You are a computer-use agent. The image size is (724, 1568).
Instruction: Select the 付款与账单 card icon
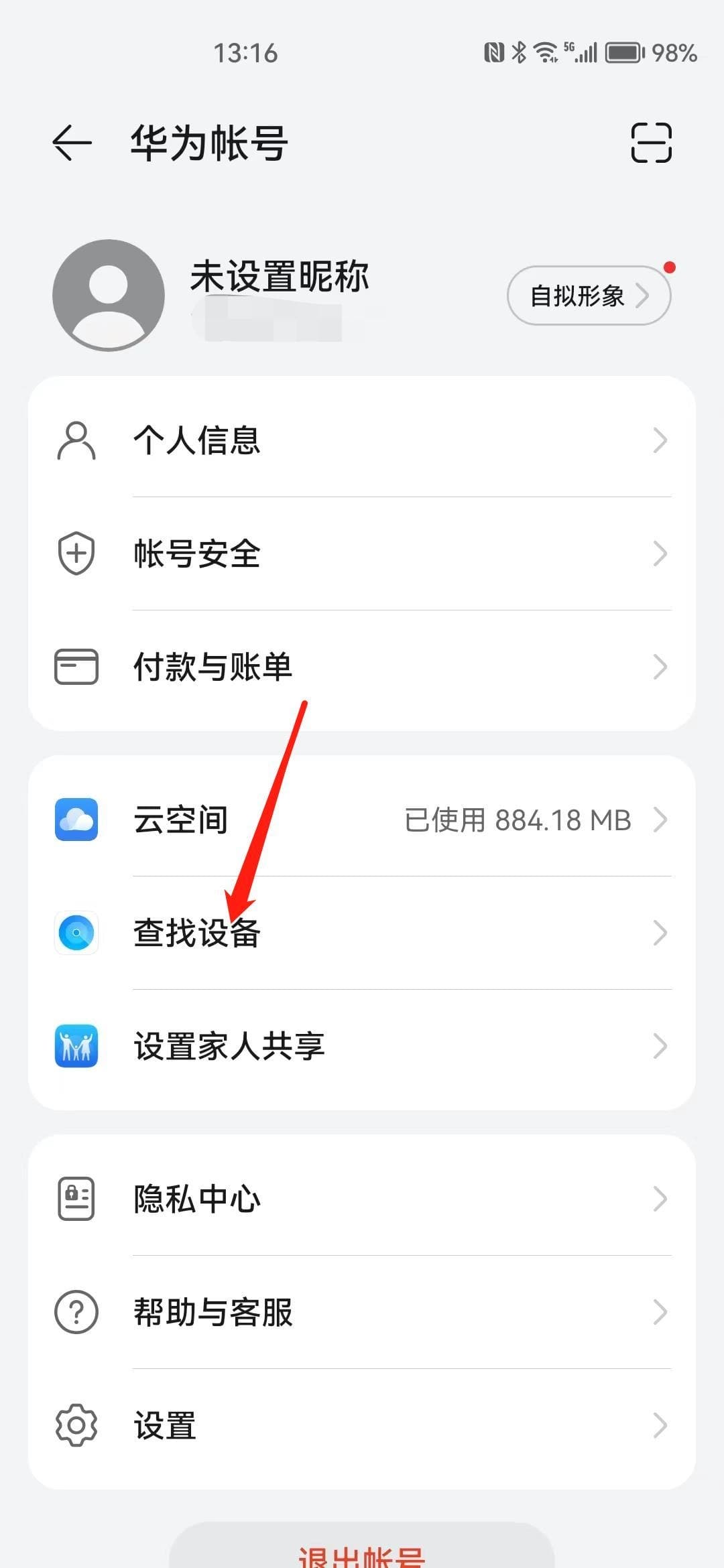[76, 666]
